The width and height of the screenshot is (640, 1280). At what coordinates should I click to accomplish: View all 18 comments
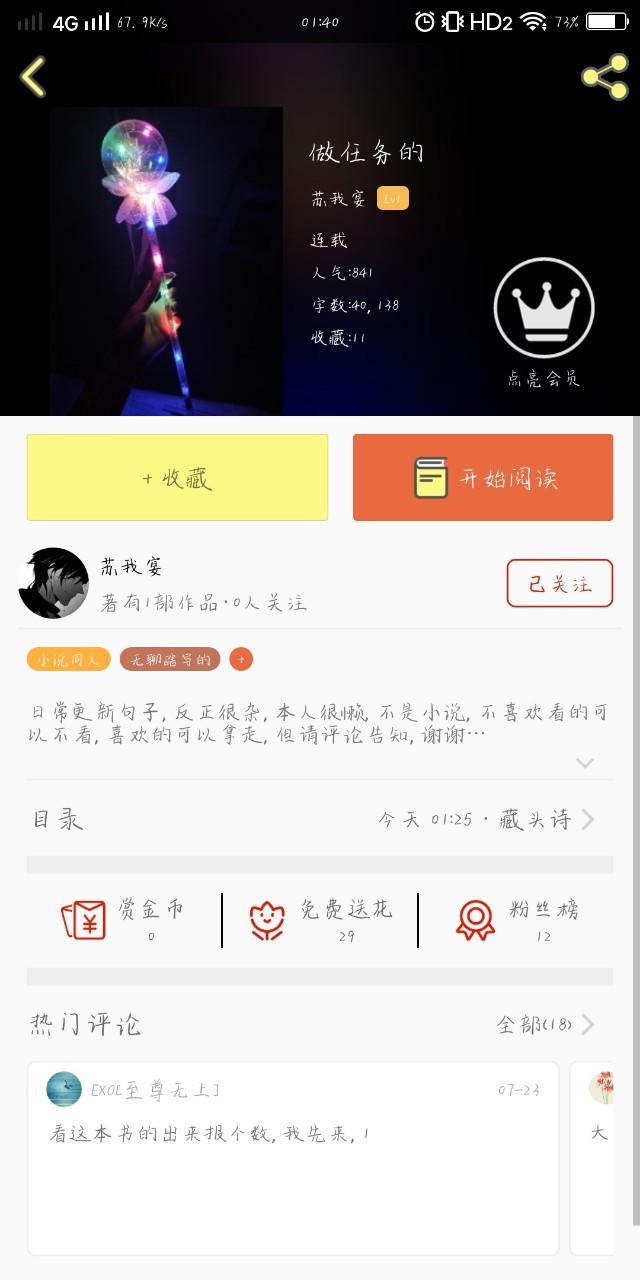tap(546, 1025)
